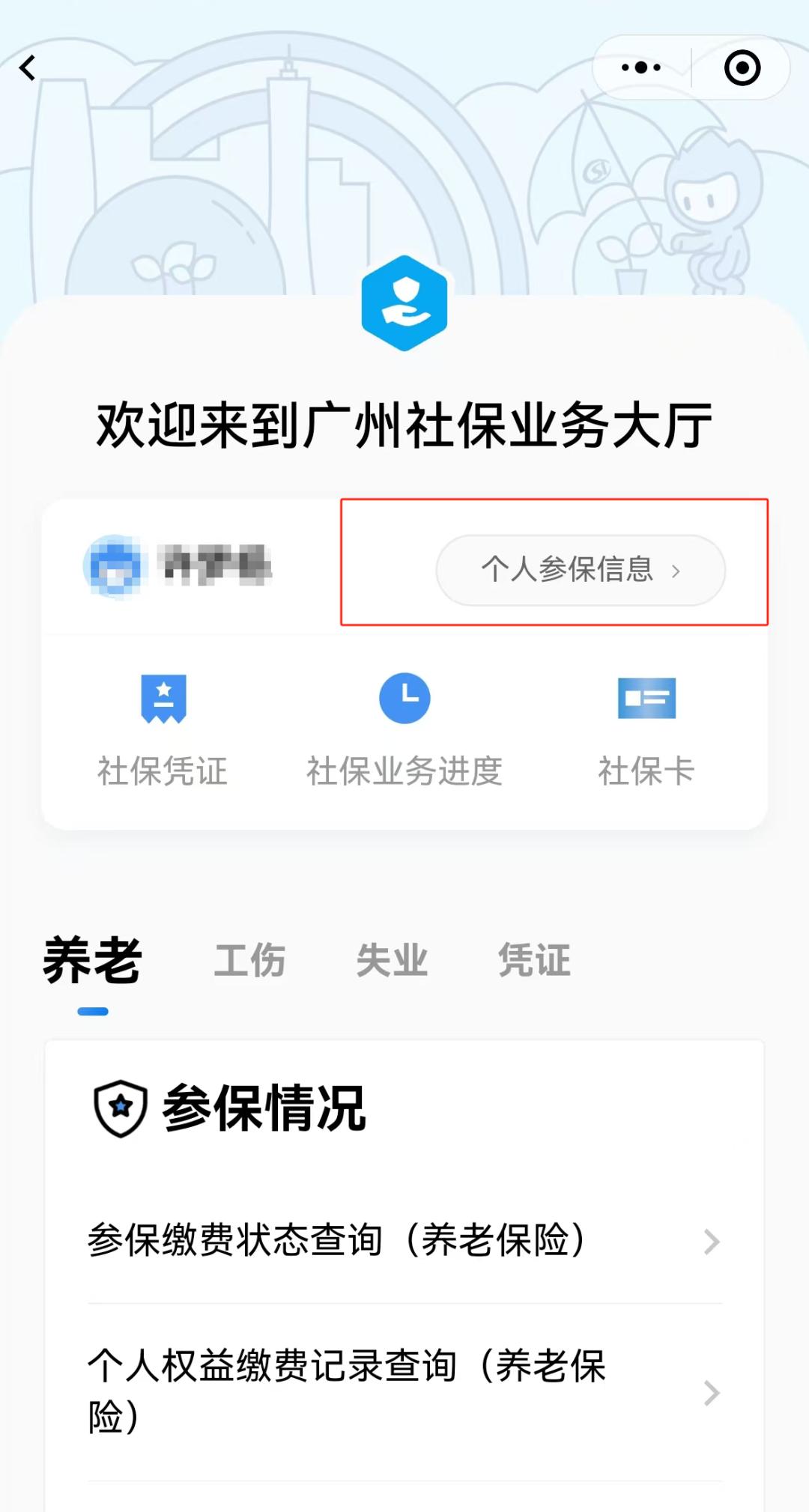Image resolution: width=809 pixels, height=1512 pixels.
Task: Open 参保缴费状态查询（养老保险）
Action: coord(404,1241)
